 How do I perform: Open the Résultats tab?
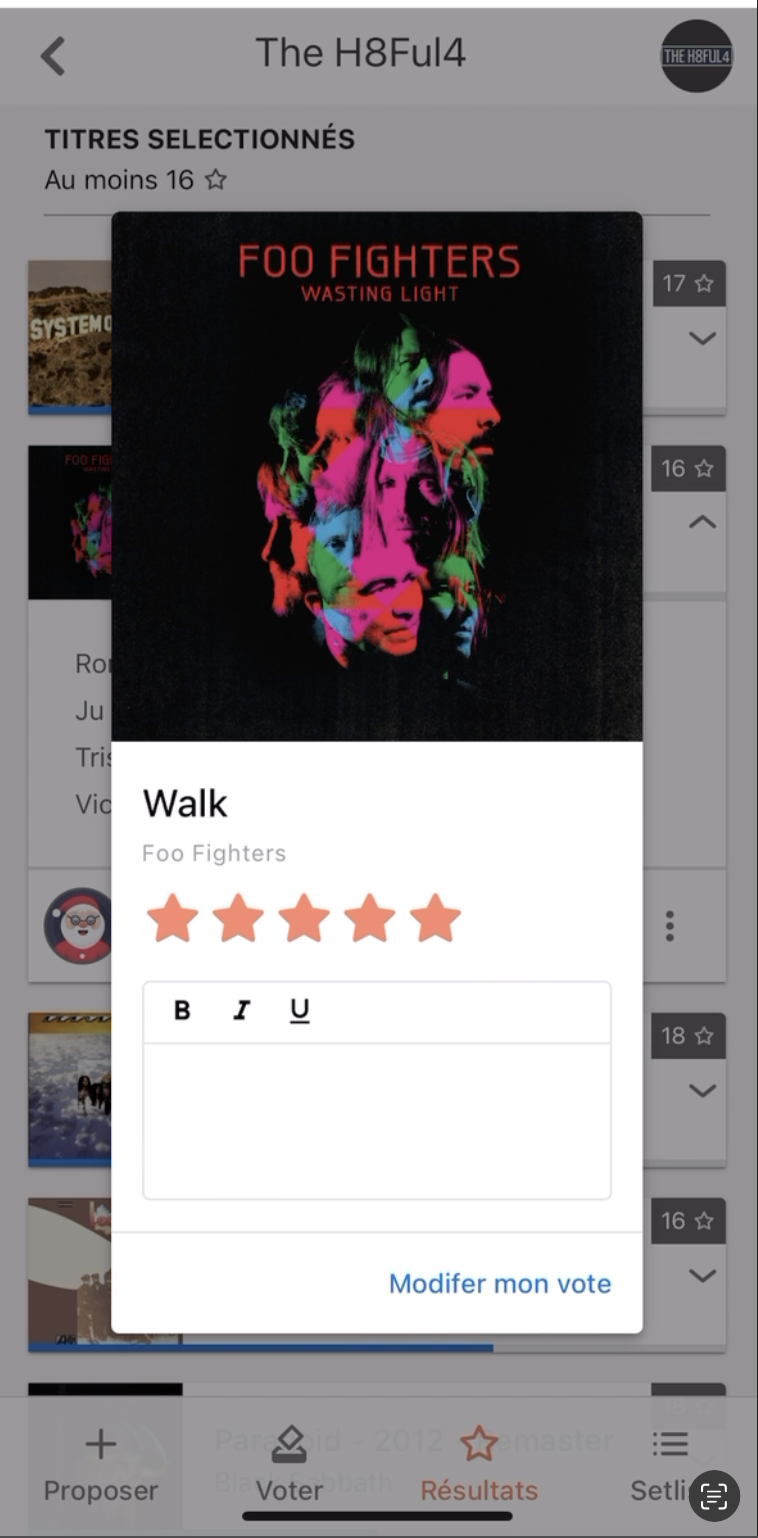478,1465
